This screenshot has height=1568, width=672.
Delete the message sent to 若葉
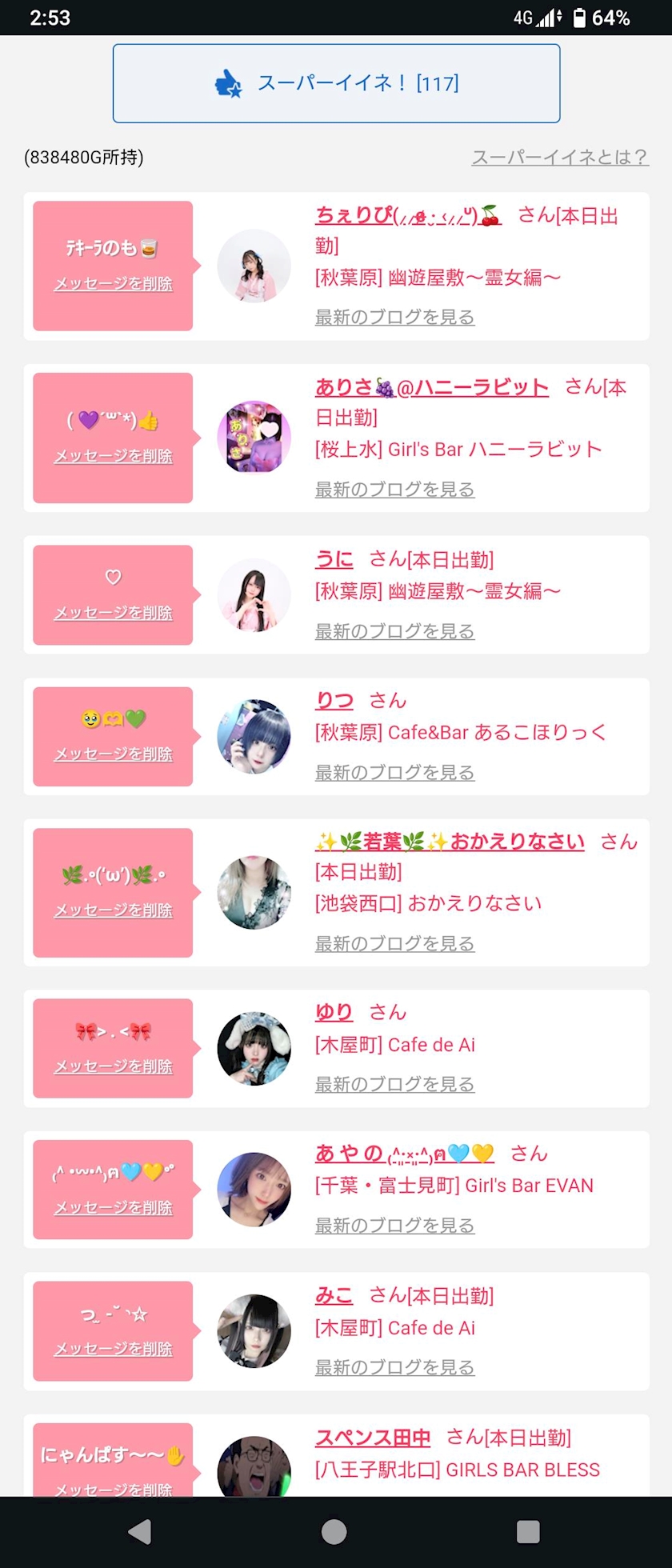coord(113,910)
